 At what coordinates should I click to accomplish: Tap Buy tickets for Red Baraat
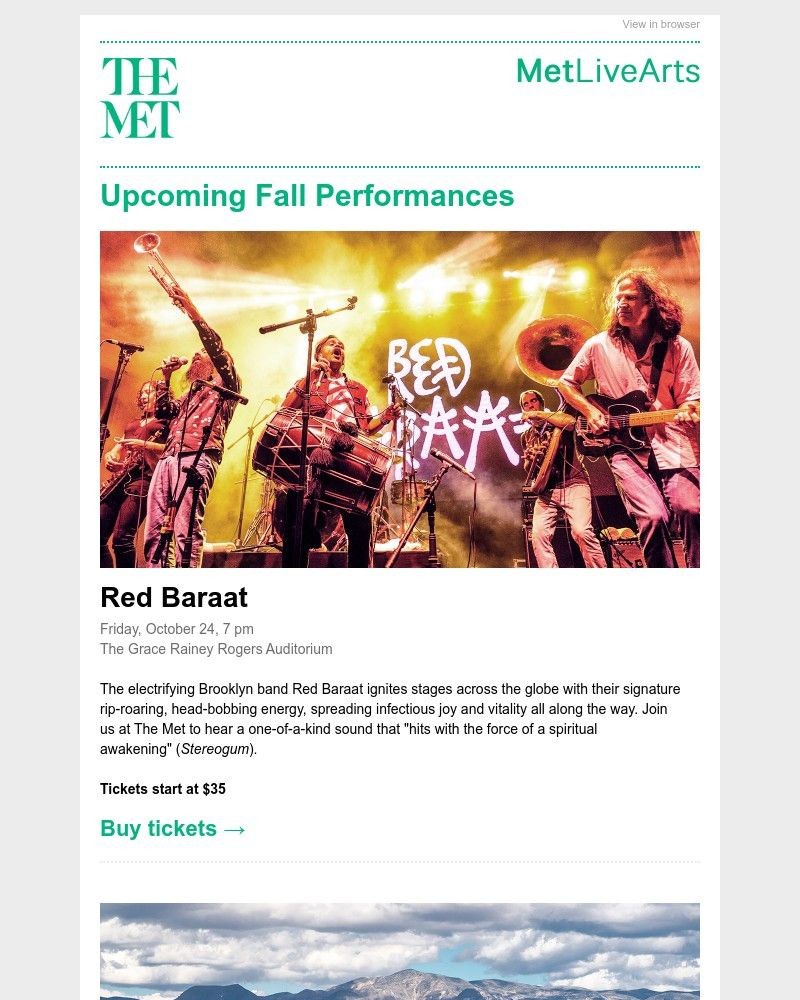pyautogui.click(x=173, y=829)
